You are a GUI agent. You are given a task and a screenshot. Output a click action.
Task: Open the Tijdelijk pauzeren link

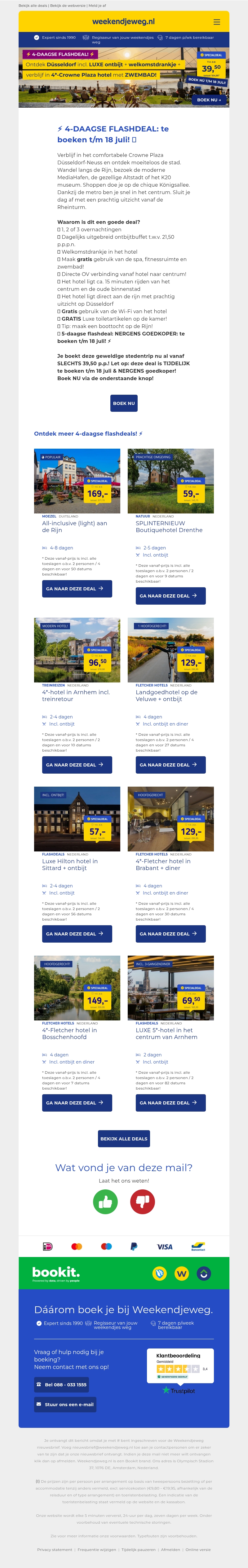138,1549
